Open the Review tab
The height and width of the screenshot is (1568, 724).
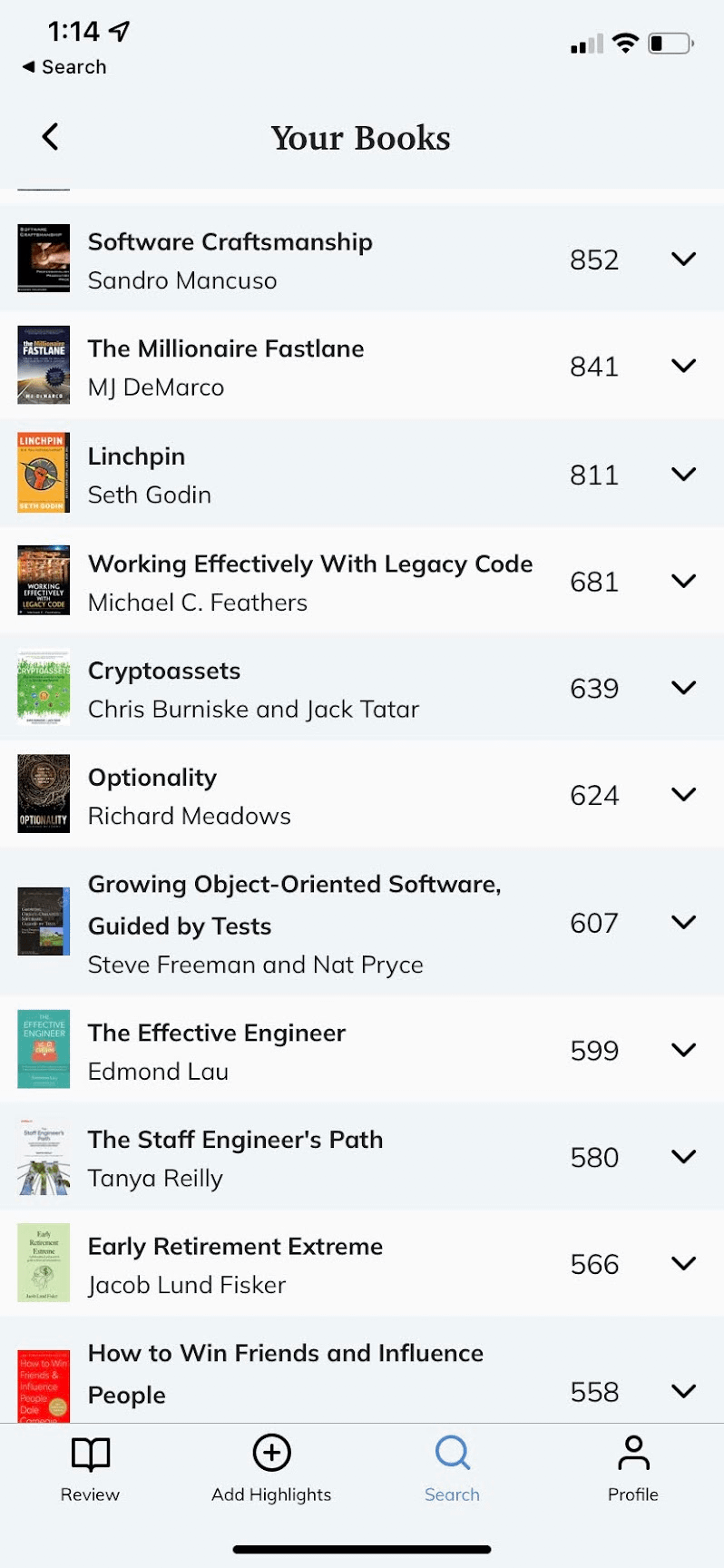90,1468
